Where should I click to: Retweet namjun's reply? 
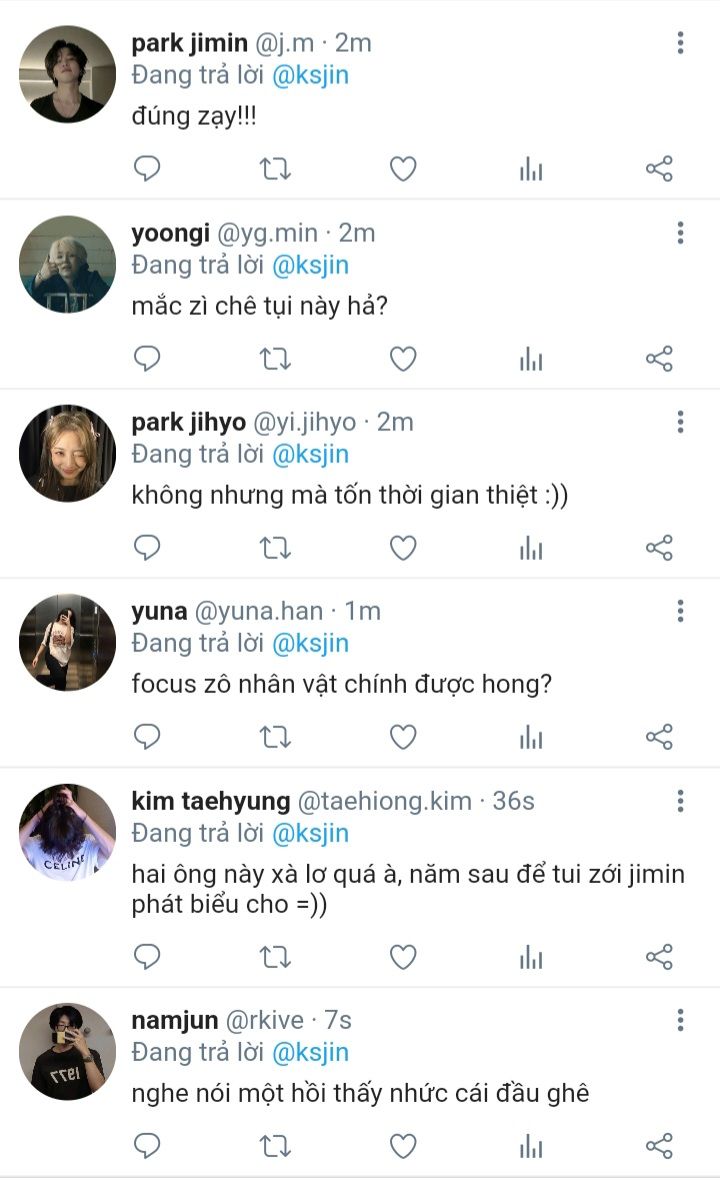275,1146
